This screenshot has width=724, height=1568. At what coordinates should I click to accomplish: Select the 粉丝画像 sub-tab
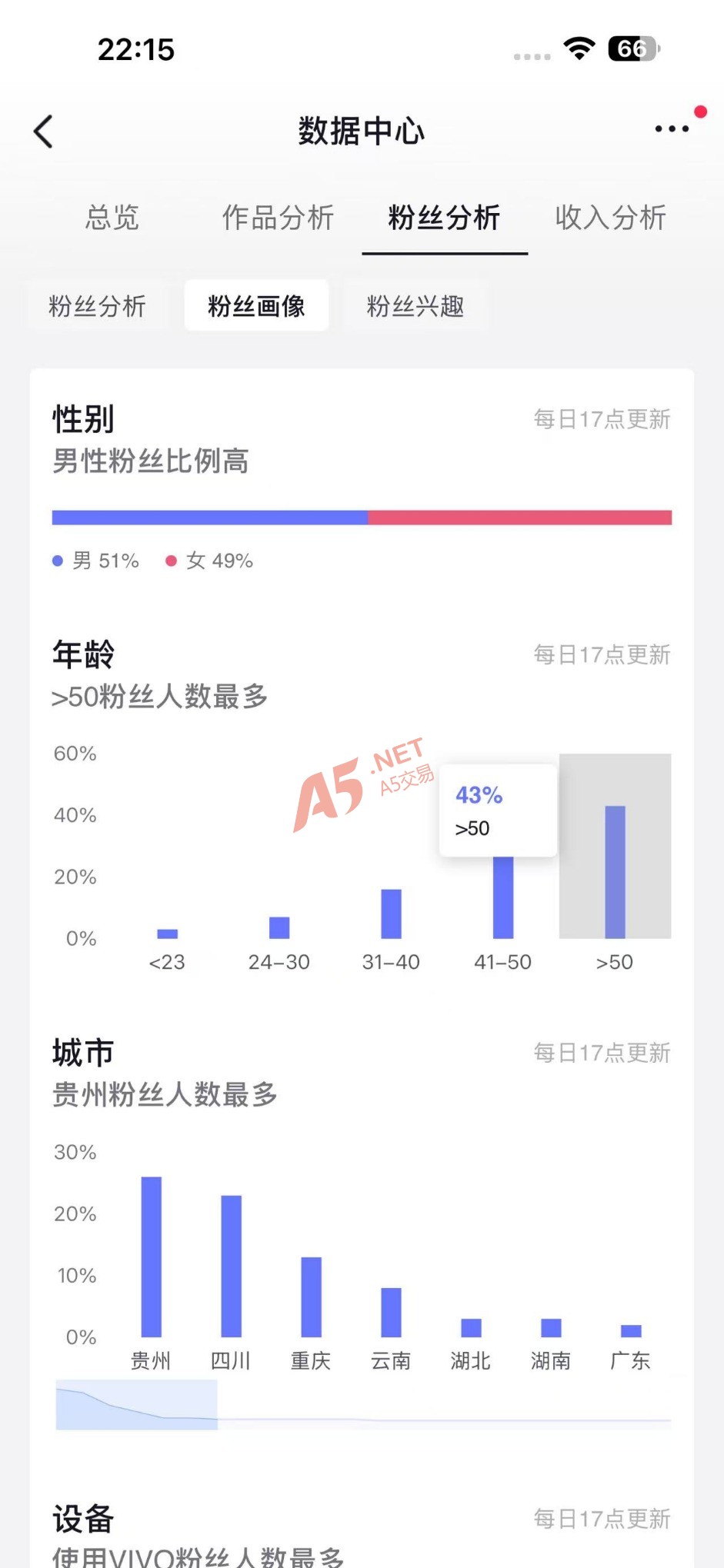coord(256,306)
